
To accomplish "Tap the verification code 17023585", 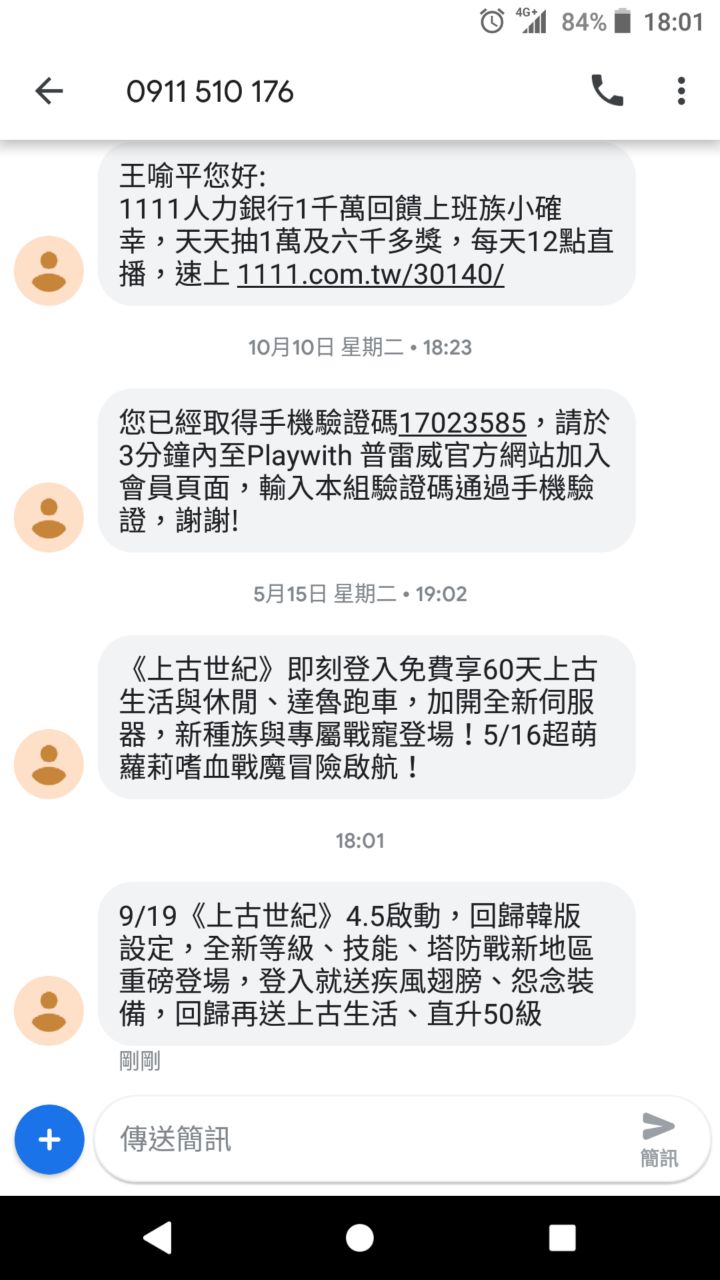I will (x=462, y=422).
